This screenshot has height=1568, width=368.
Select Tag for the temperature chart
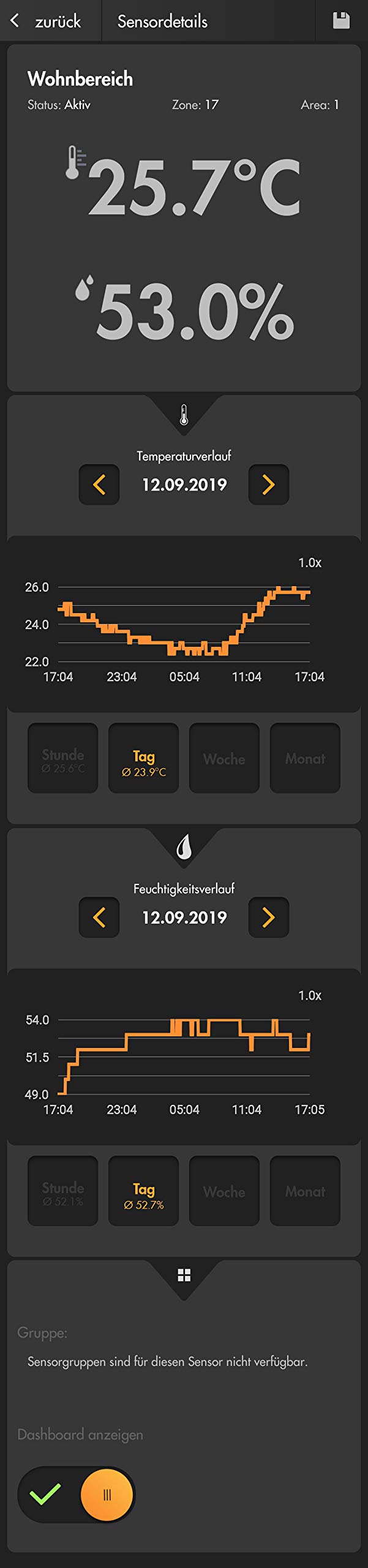tap(143, 758)
